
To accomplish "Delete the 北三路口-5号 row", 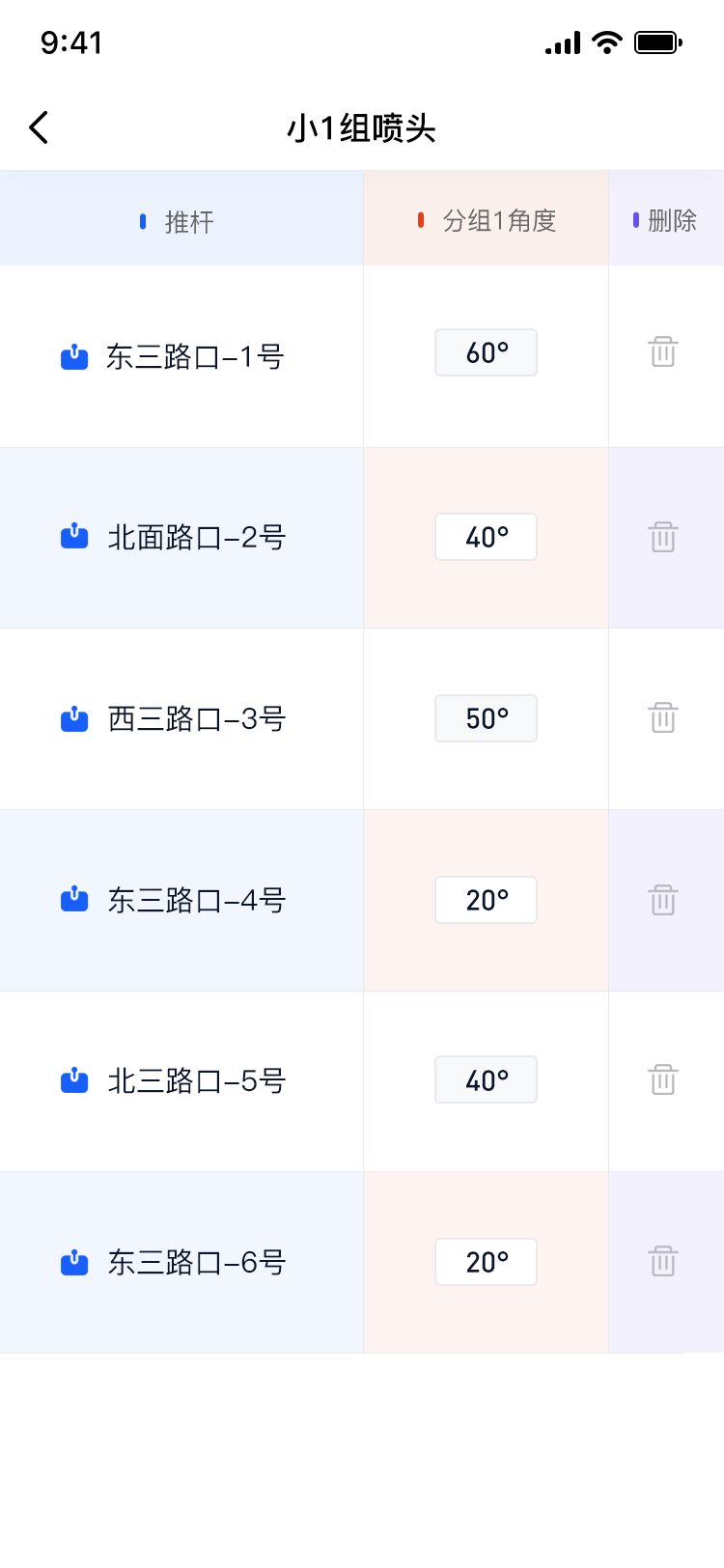I will click(663, 1079).
